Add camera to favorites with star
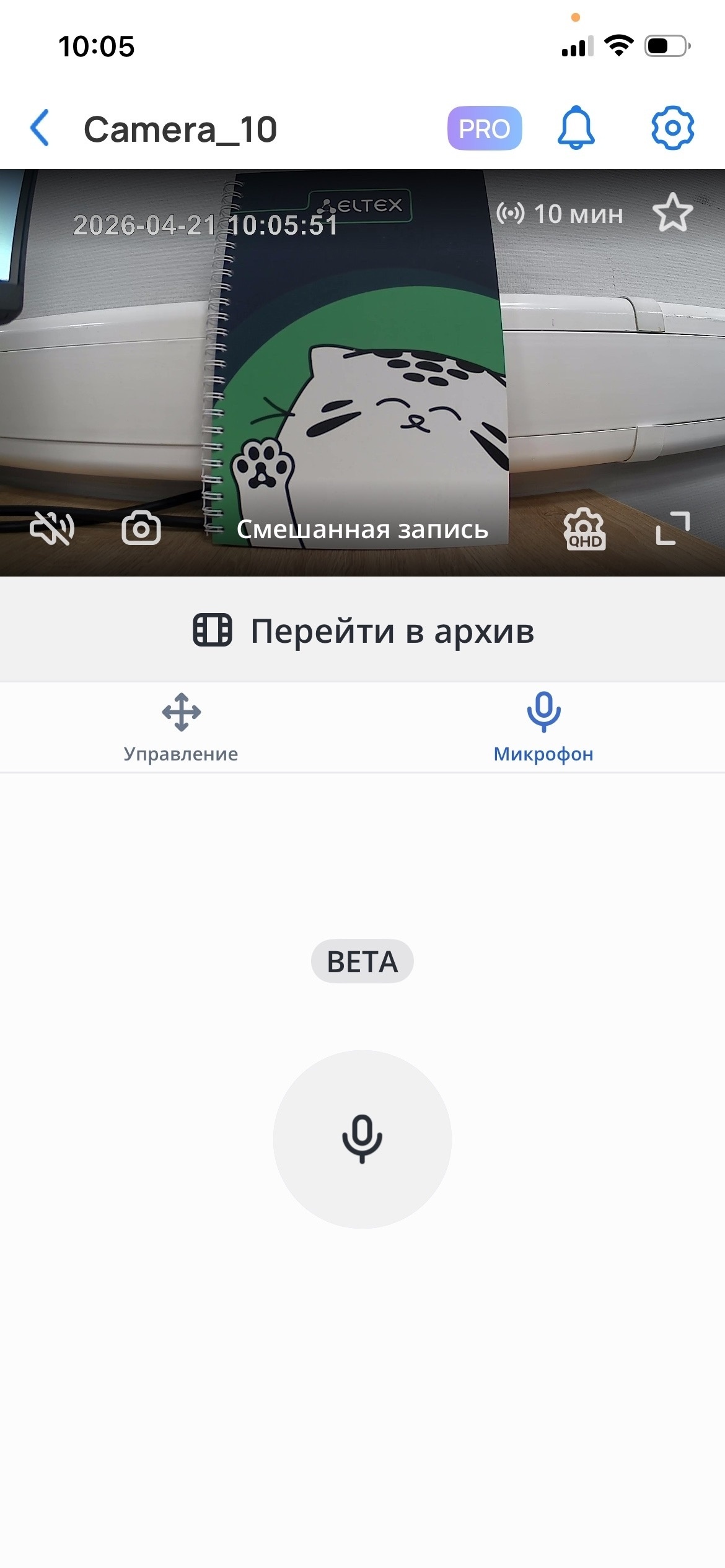The width and height of the screenshot is (725, 1568). pyautogui.click(x=672, y=213)
